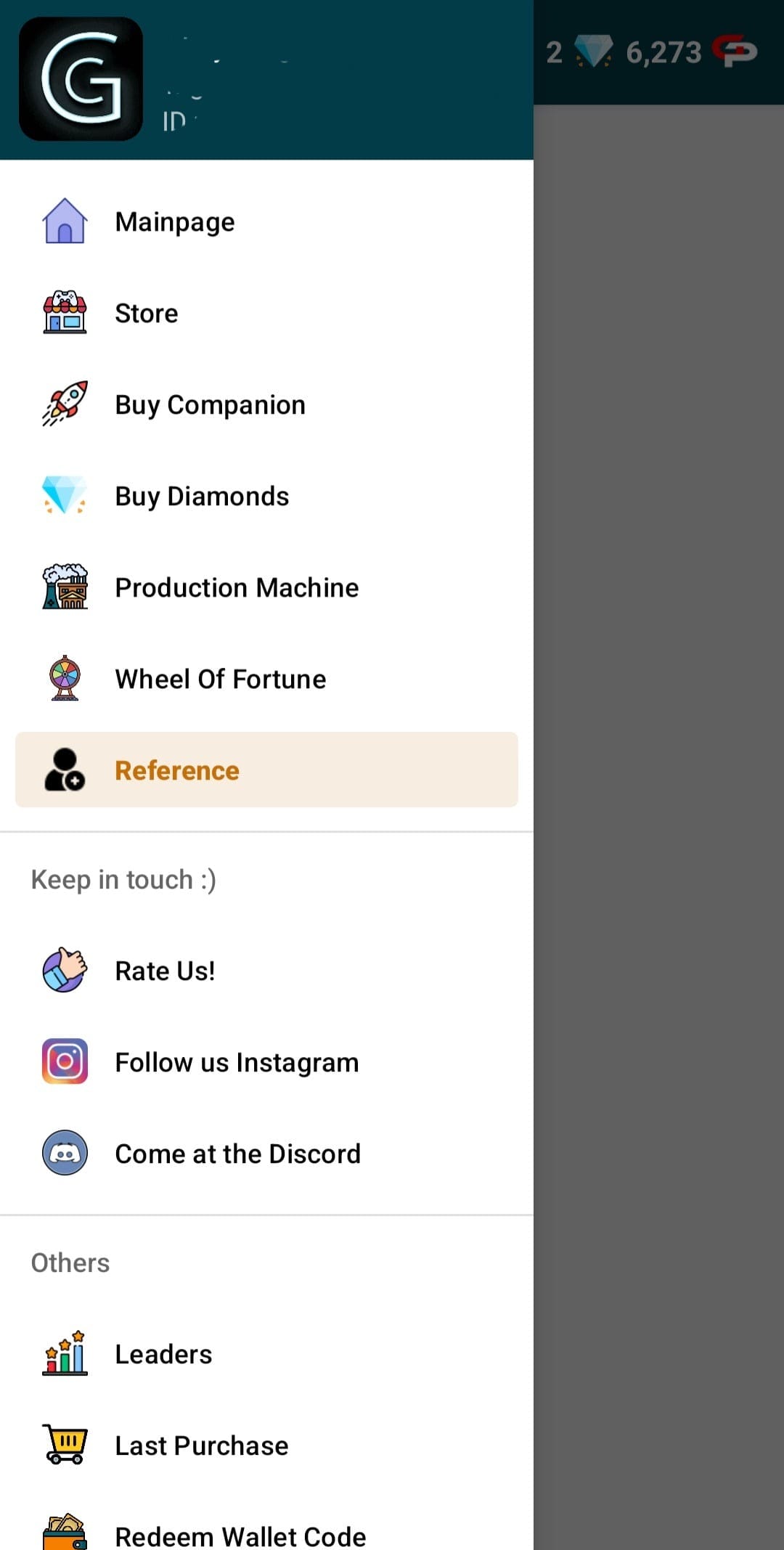Open Follow us Instagram
This screenshot has height=1550, width=784.
tap(266, 1063)
